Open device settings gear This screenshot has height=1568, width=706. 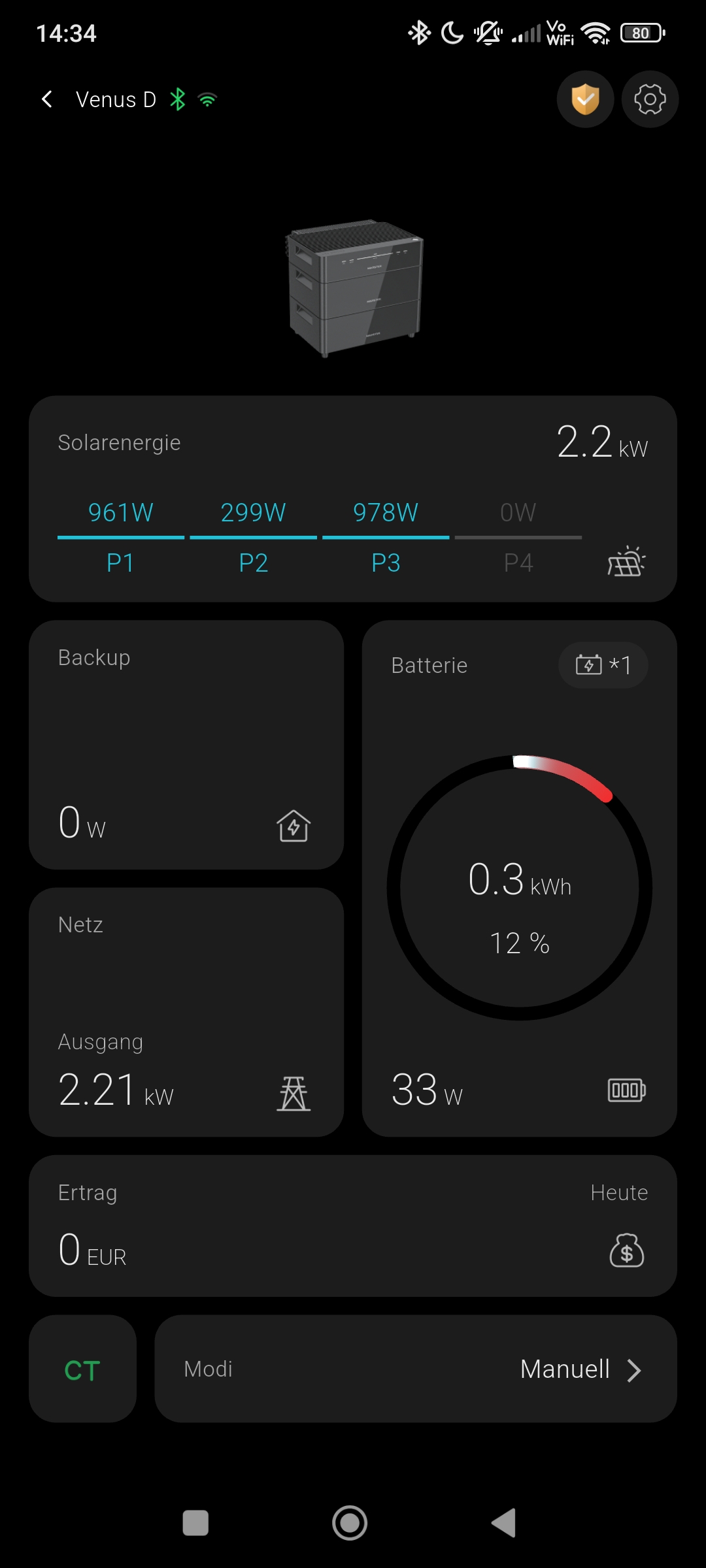[x=650, y=99]
